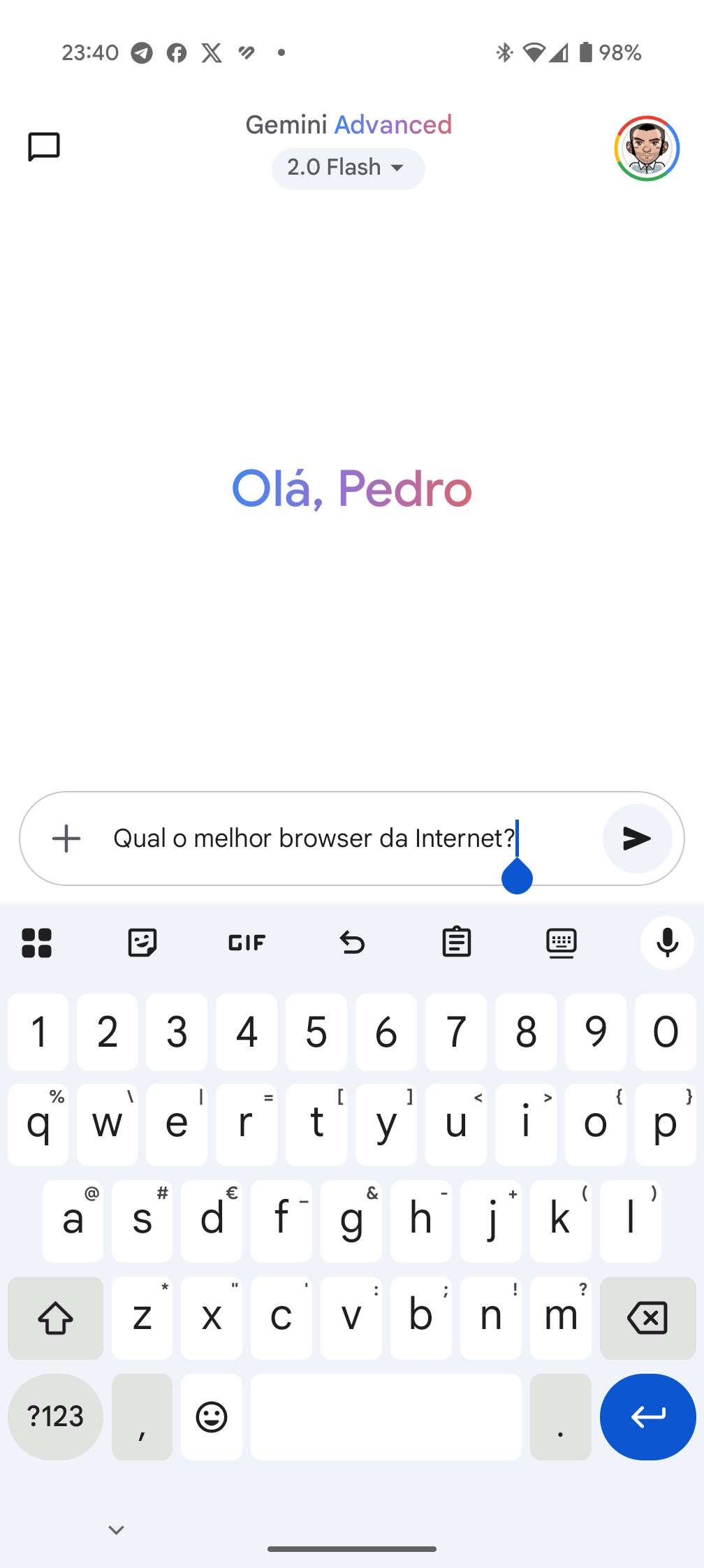This screenshot has height=1568, width=704.
Task: Open the GIF picker on keyboard
Action: click(247, 943)
